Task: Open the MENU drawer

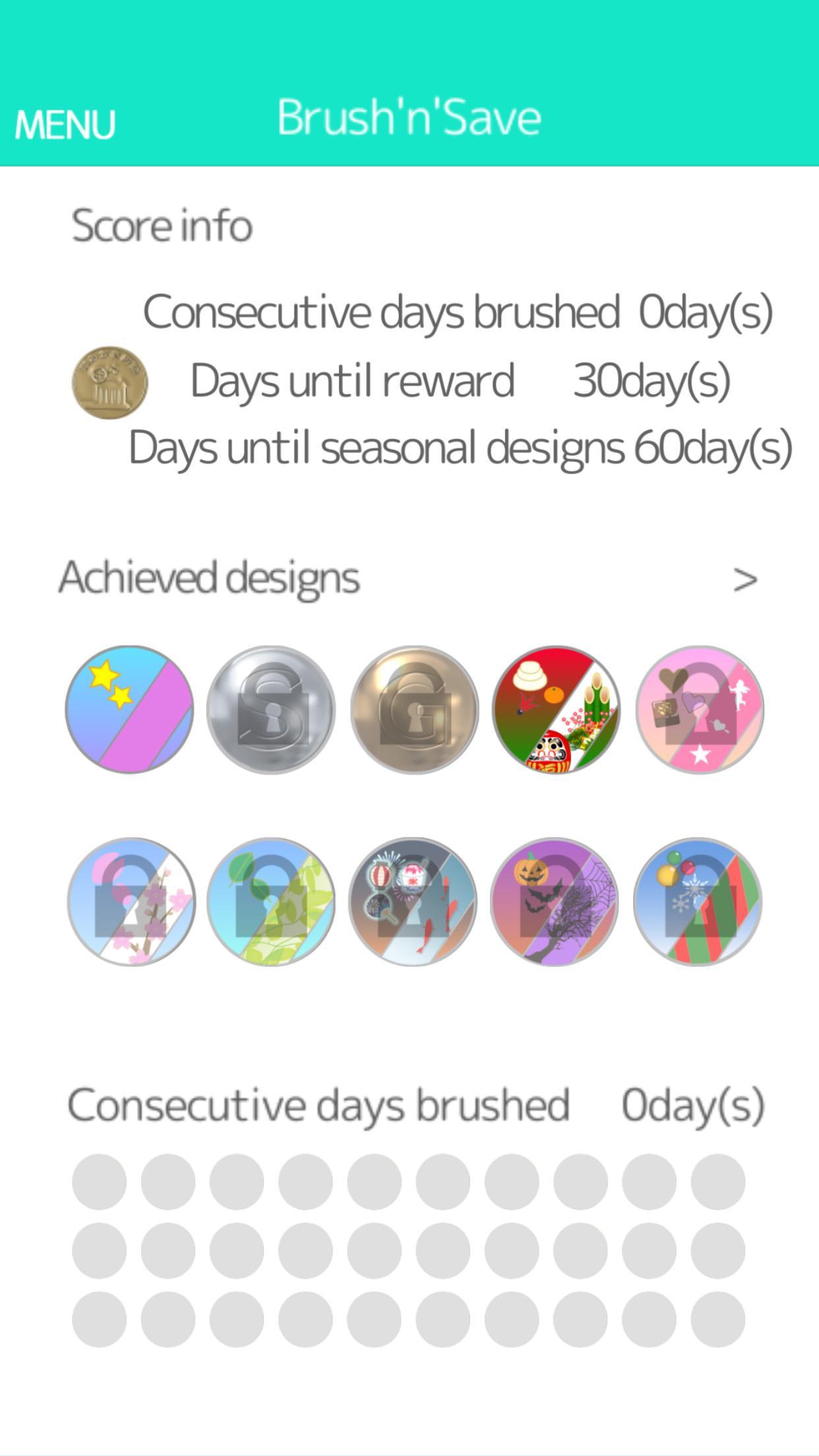Action: pos(65,123)
